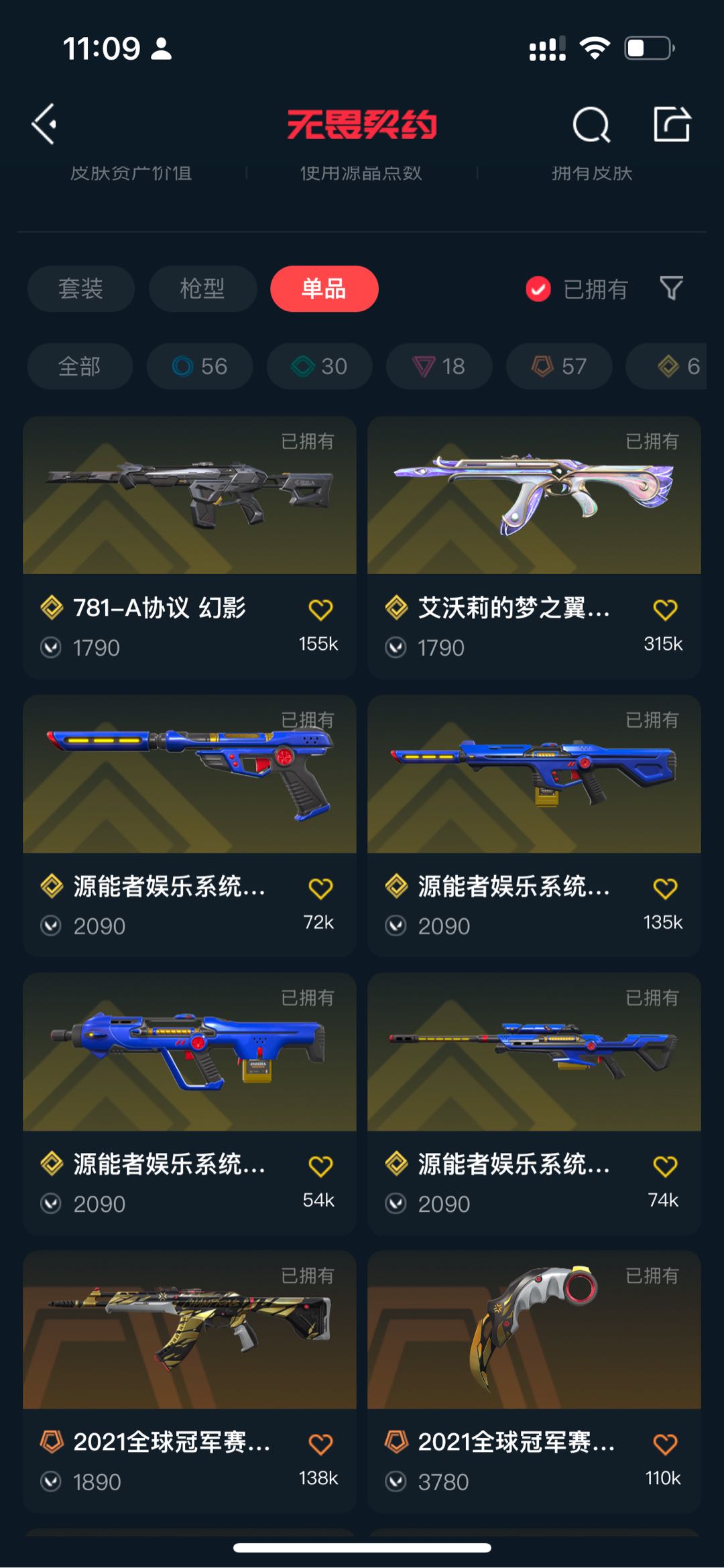The image size is (724, 1568).
Task: Open the 艾沃莉的梦之翼 skin card
Action: pos(534,496)
